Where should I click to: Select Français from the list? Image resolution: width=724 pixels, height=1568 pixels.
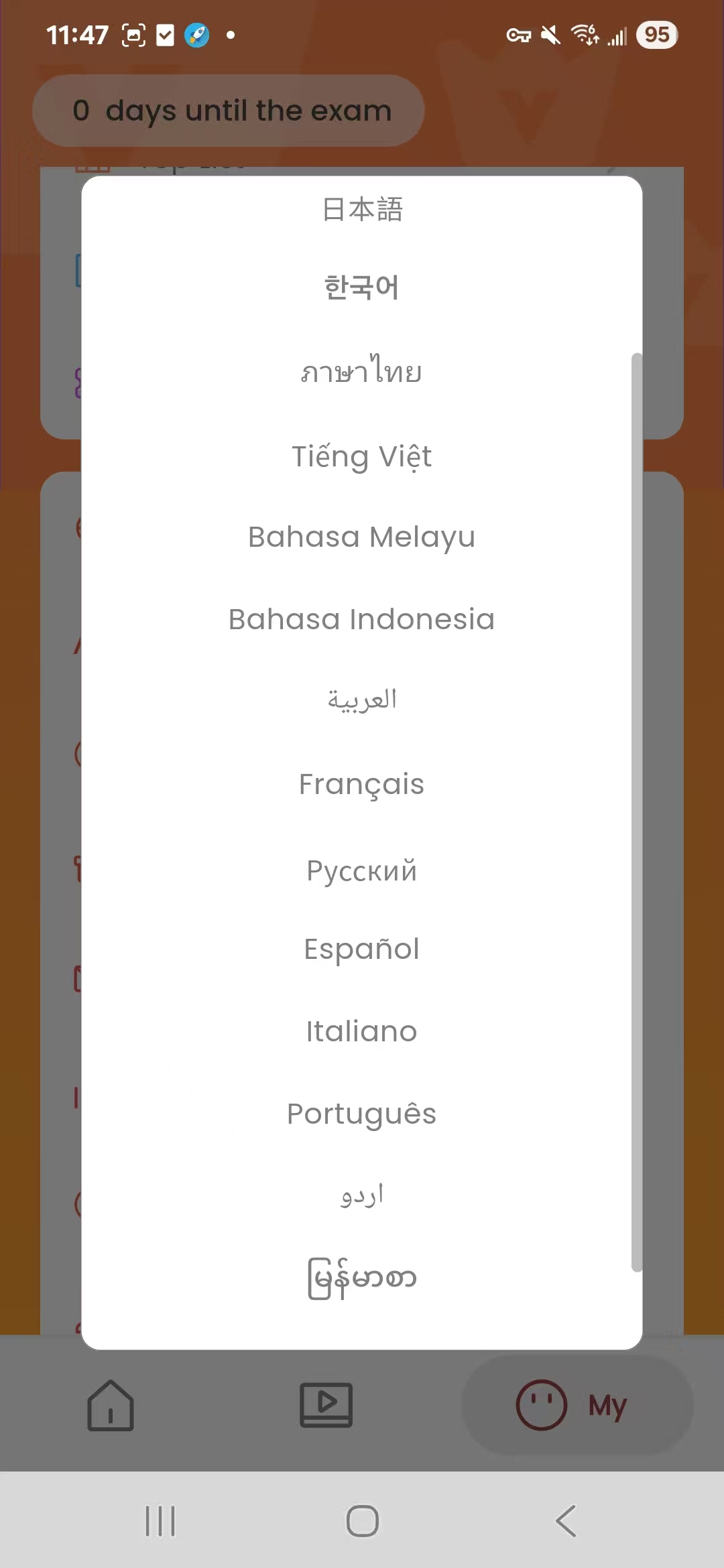(362, 785)
